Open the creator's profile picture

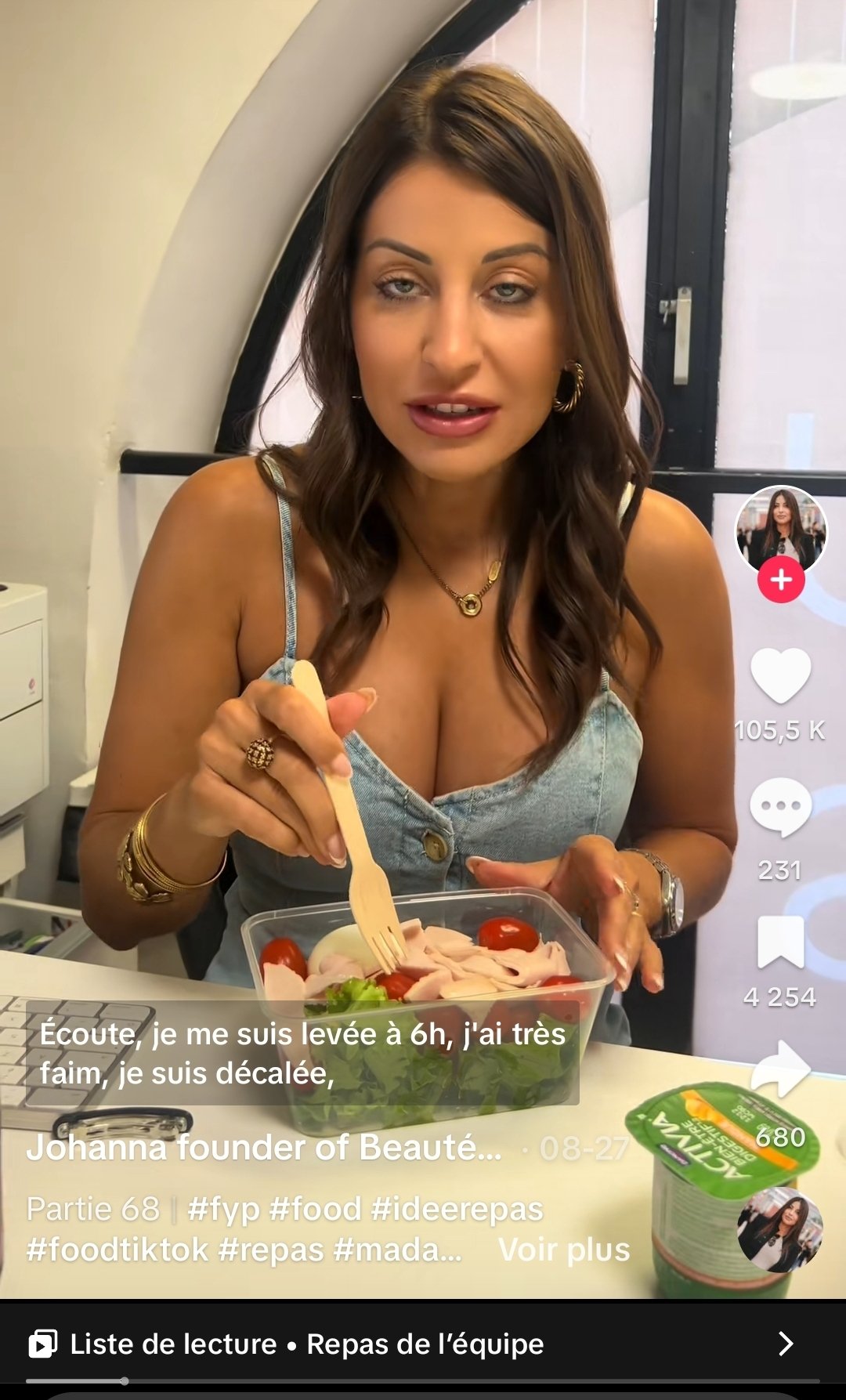coord(781,532)
